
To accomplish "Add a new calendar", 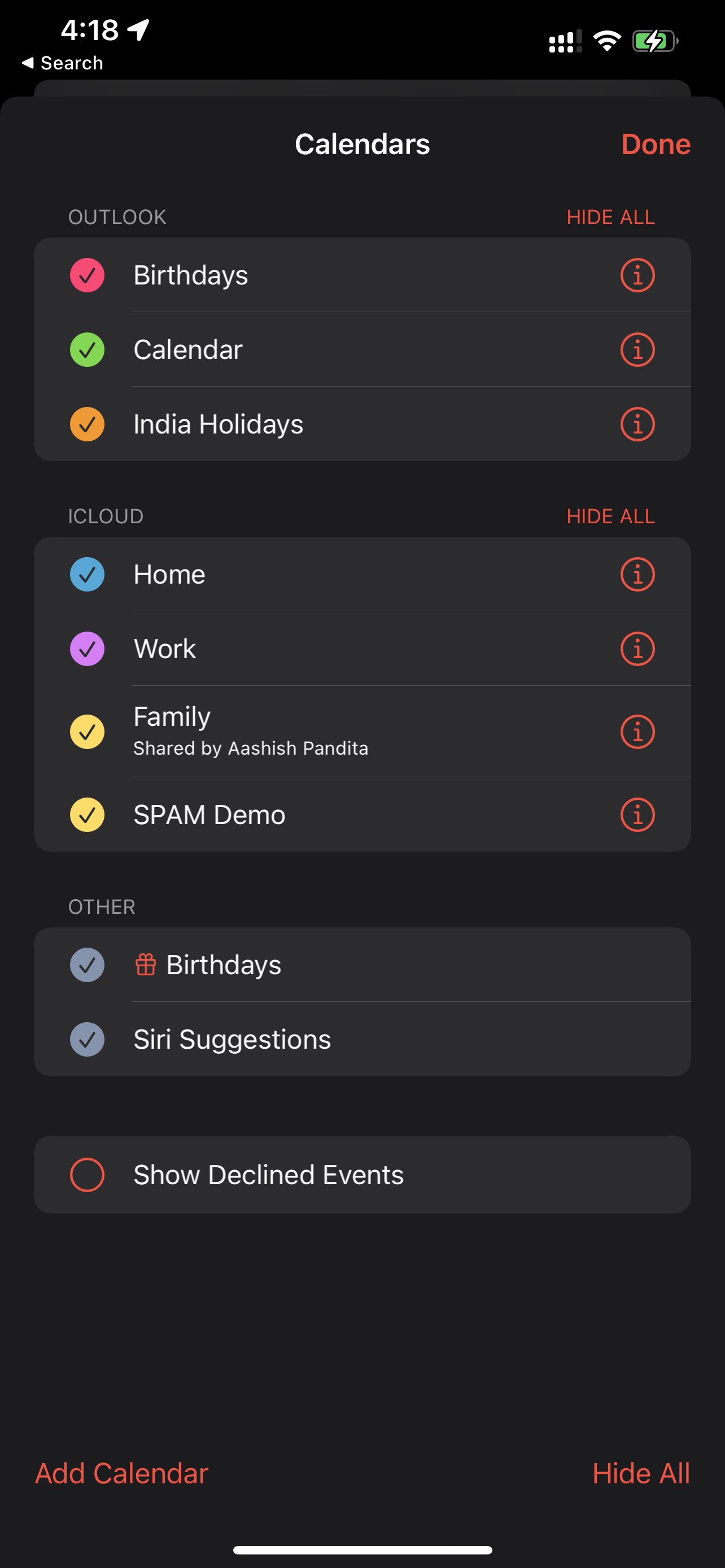I will [121, 1473].
